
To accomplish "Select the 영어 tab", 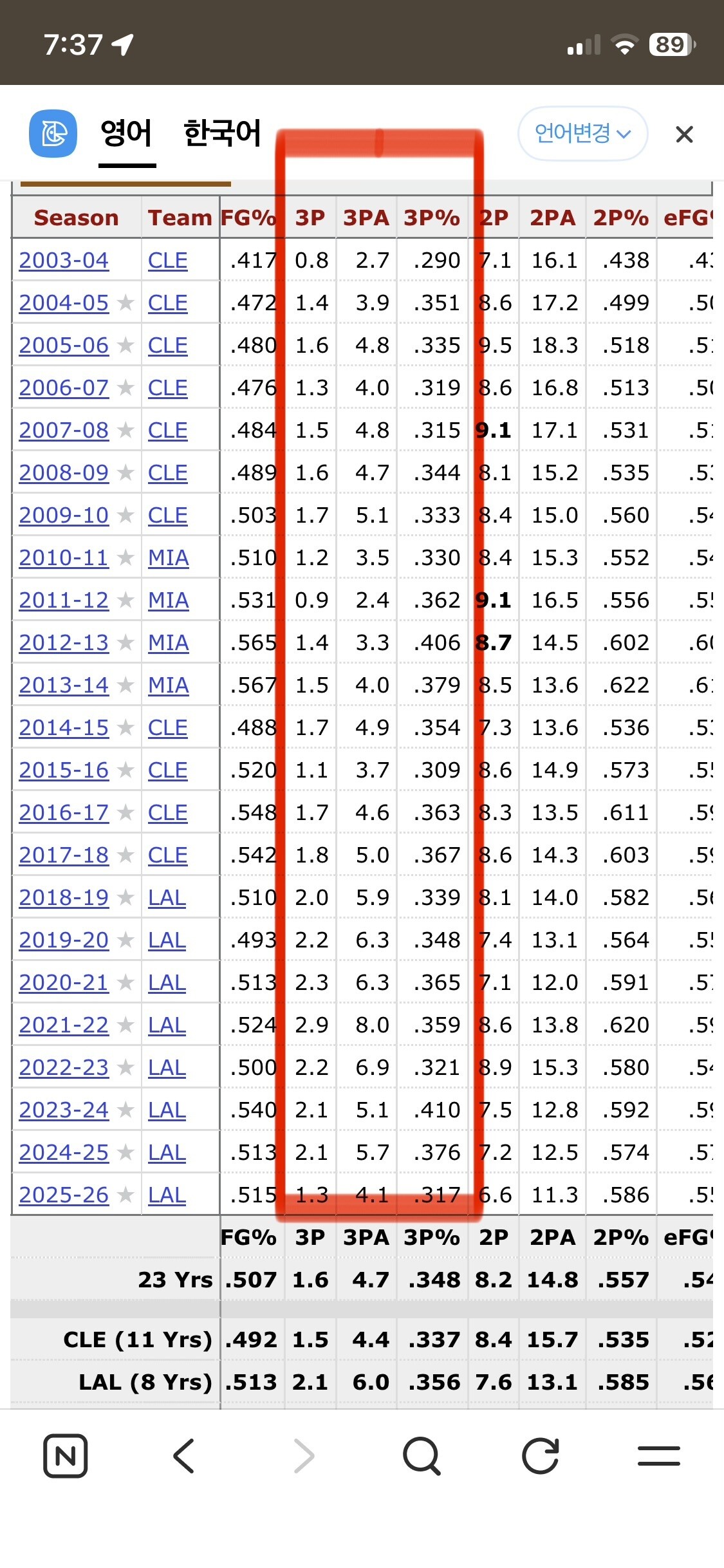I will [x=127, y=134].
